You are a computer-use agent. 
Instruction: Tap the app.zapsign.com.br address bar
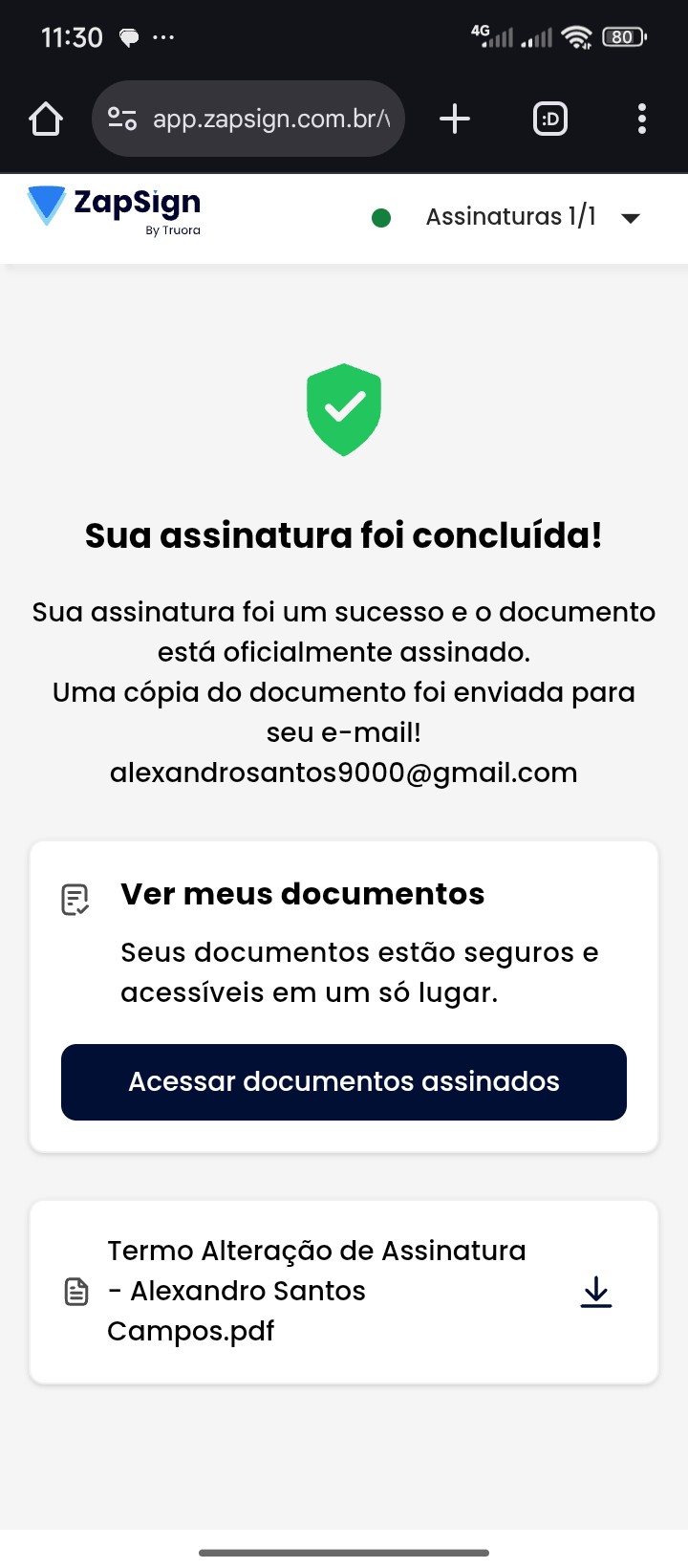pyautogui.click(x=271, y=120)
